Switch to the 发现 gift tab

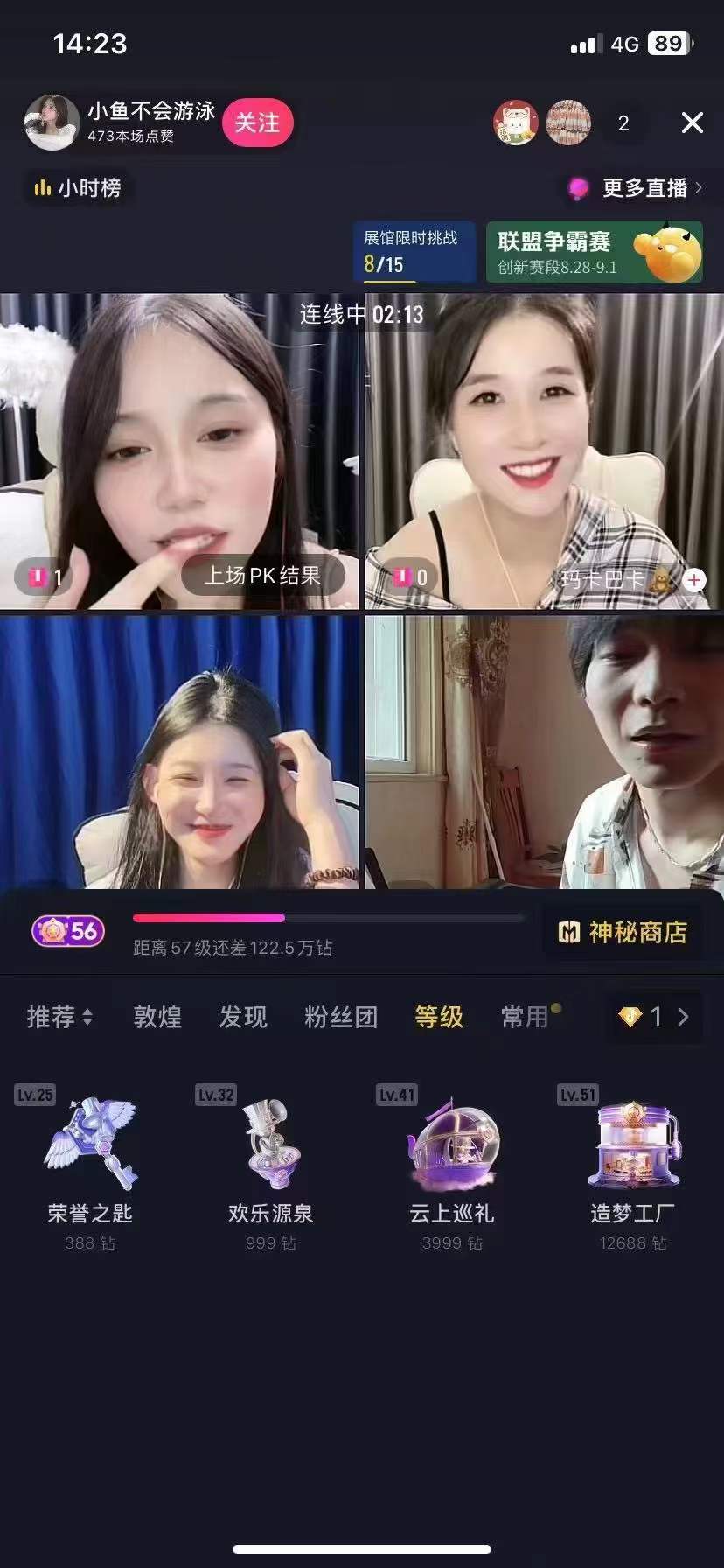[243, 1017]
